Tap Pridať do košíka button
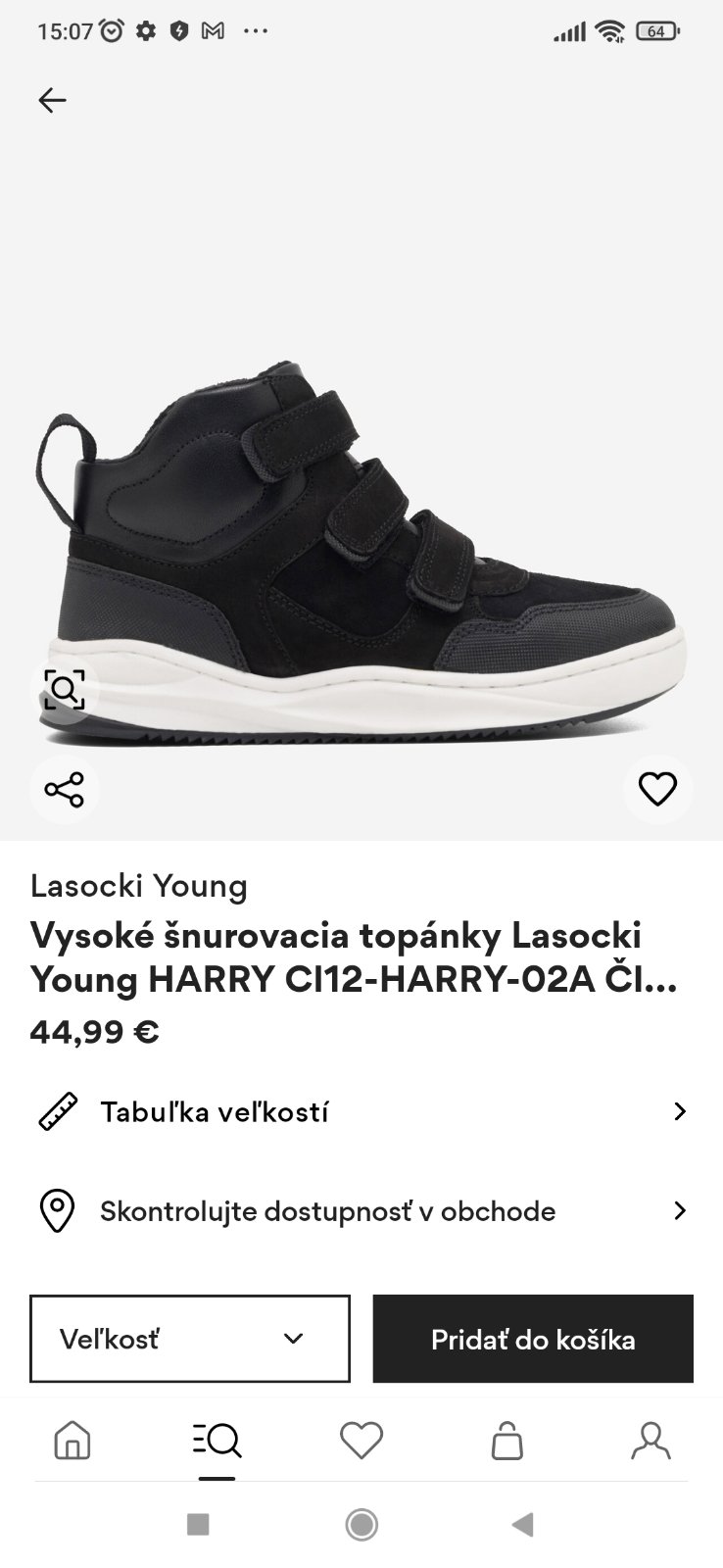 pos(533,1339)
